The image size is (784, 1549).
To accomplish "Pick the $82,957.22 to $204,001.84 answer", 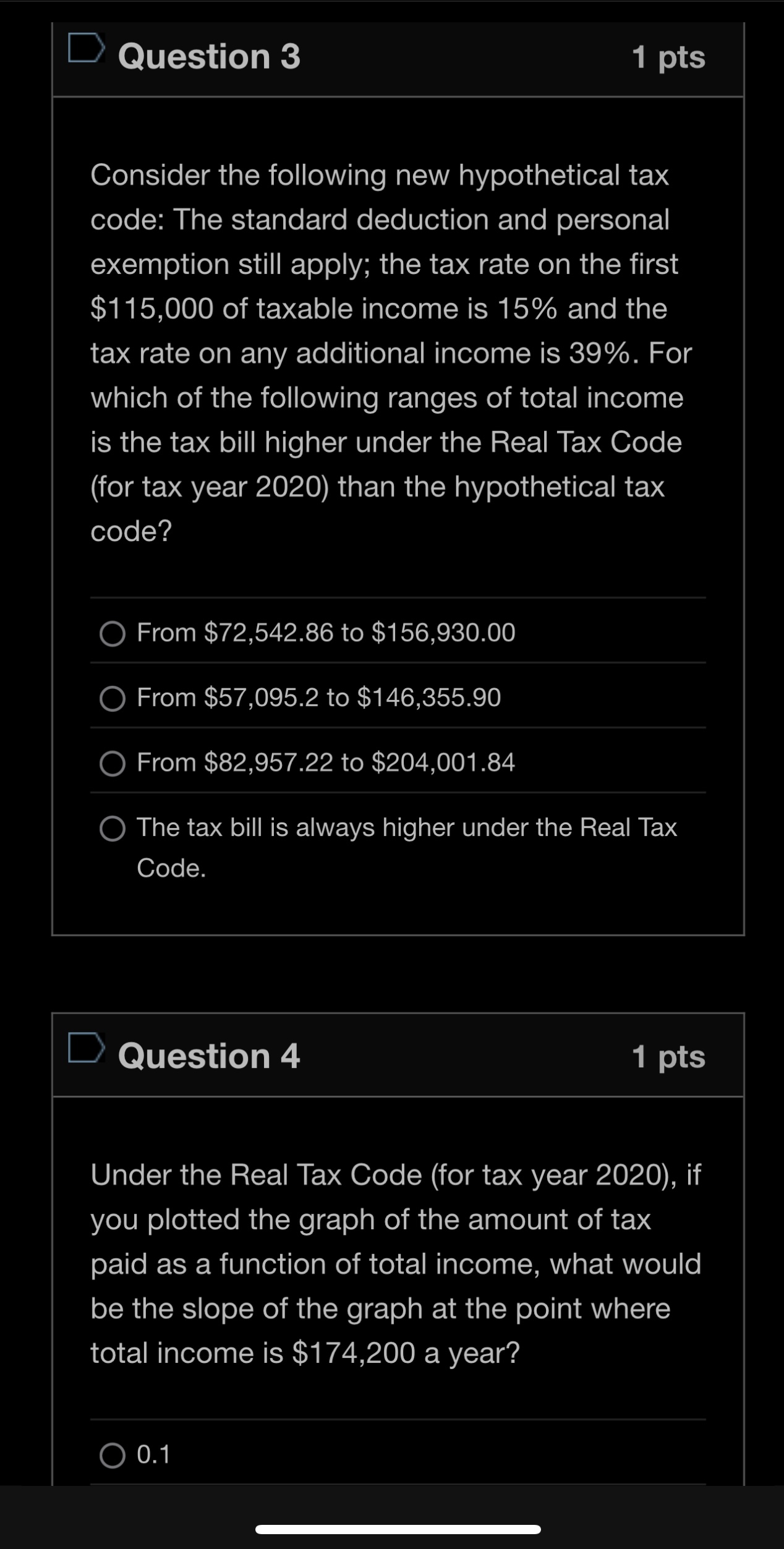I will click(x=113, y=764).
